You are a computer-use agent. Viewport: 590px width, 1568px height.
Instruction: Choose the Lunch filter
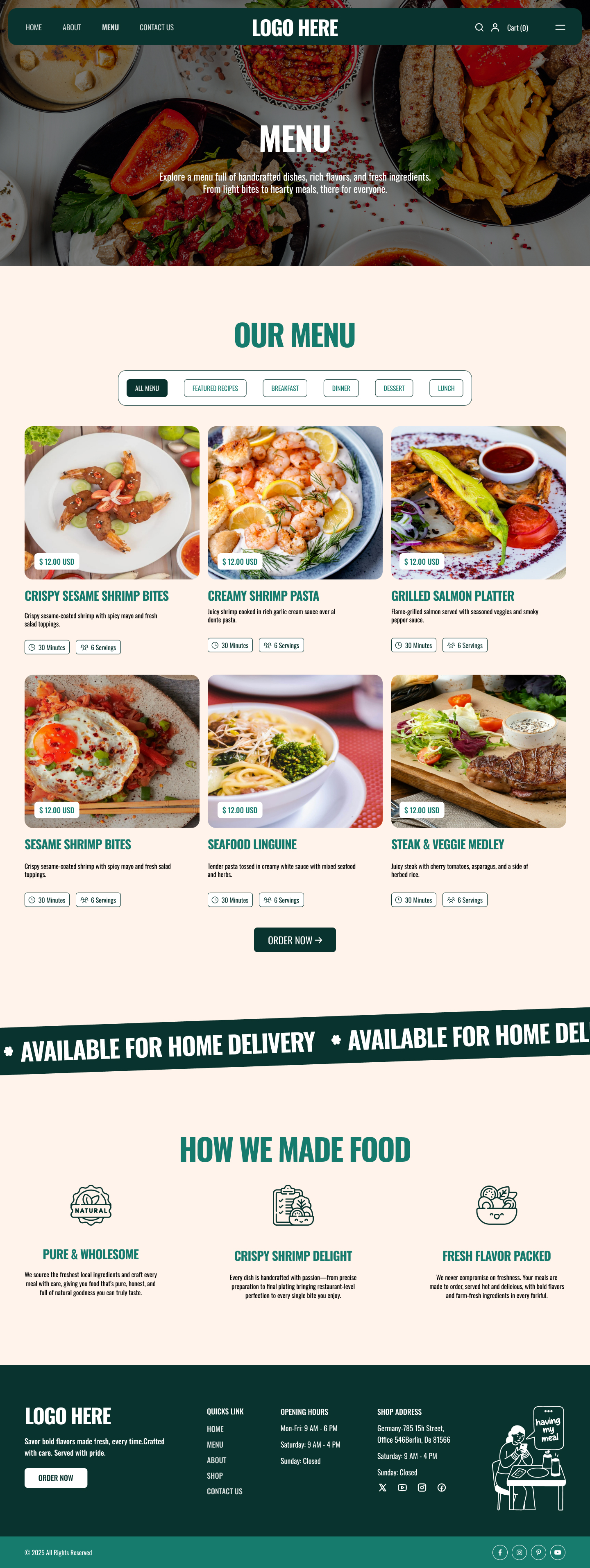[x=446, y=388]
